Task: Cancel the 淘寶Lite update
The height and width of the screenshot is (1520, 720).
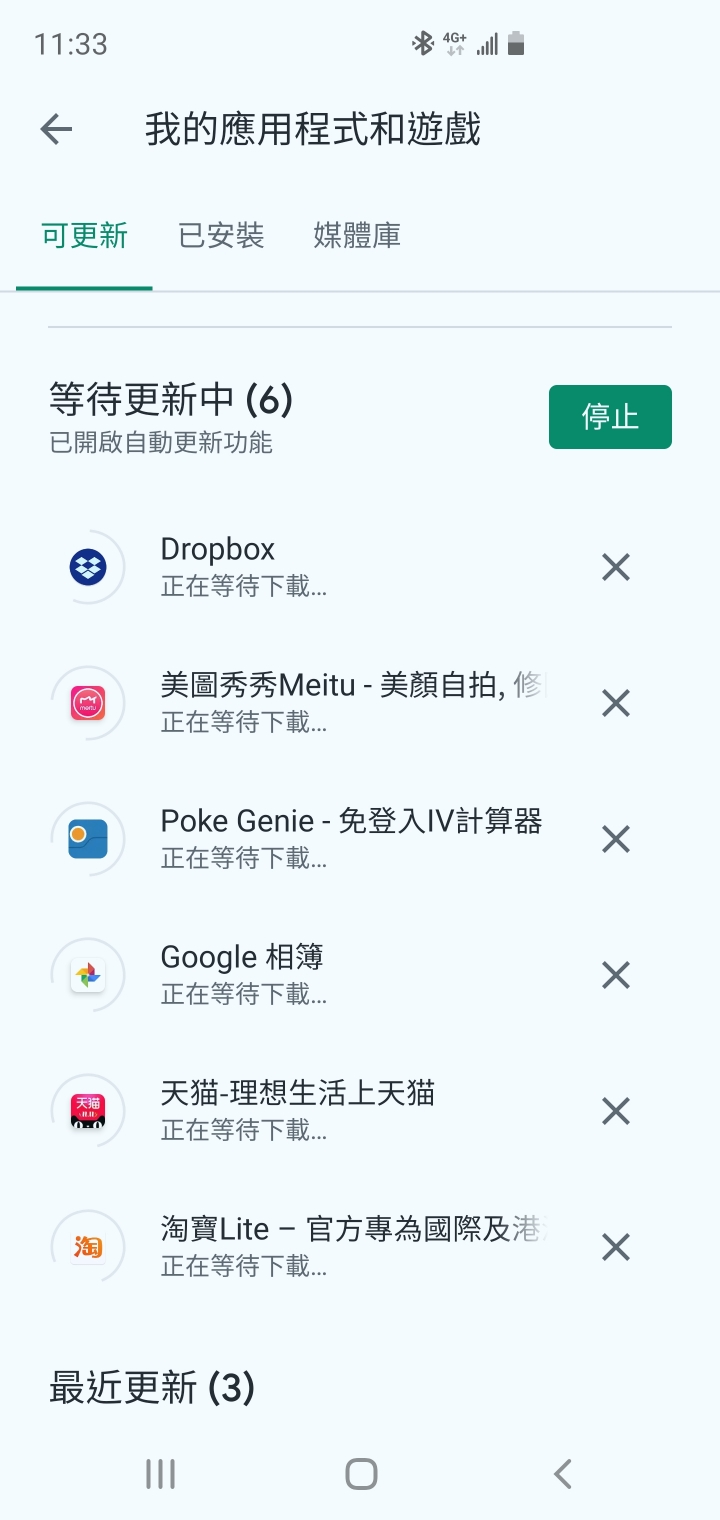Action: pyautogui.click(x=616, y=1247)
